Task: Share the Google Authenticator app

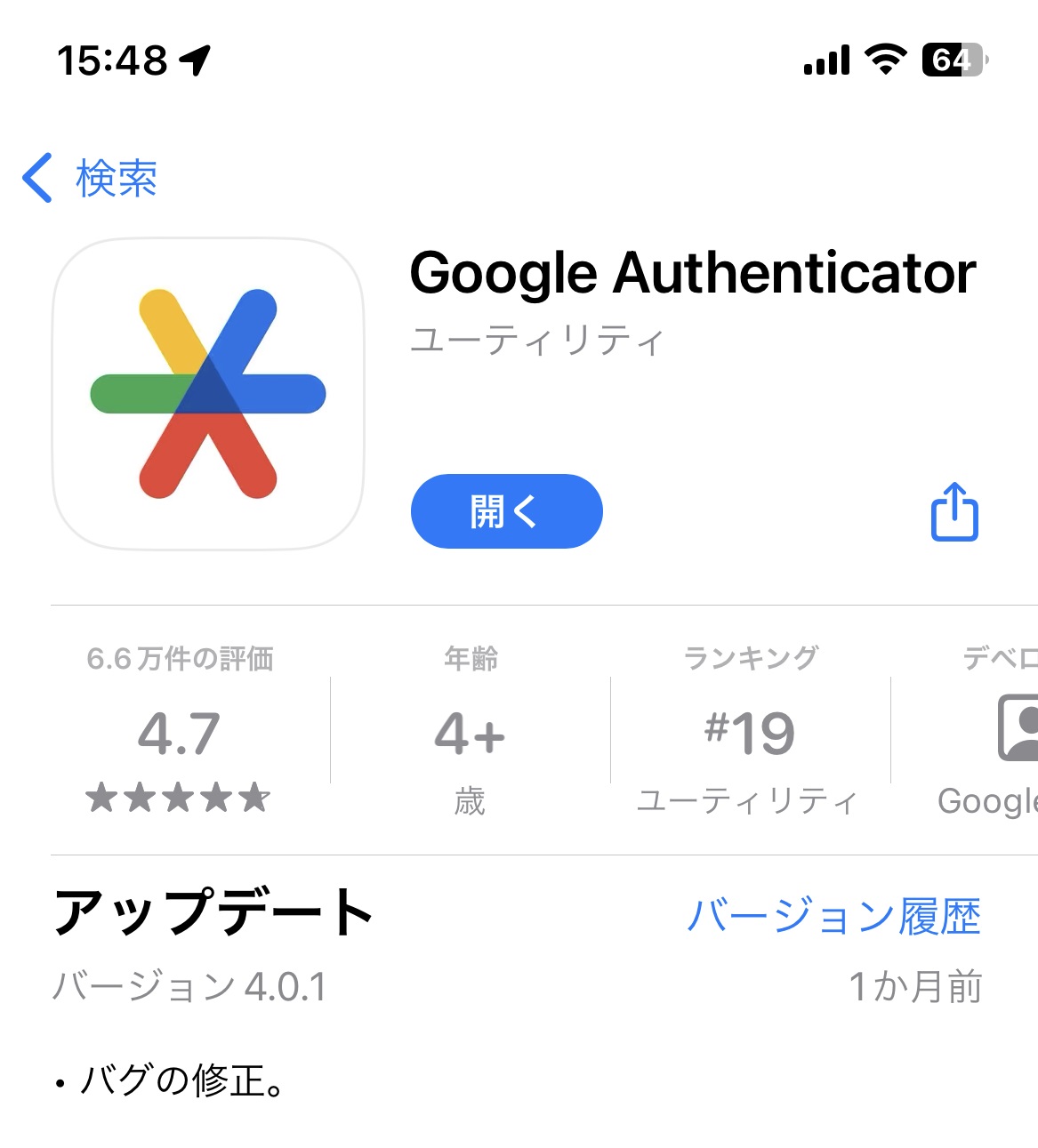Action: point(954,512)
